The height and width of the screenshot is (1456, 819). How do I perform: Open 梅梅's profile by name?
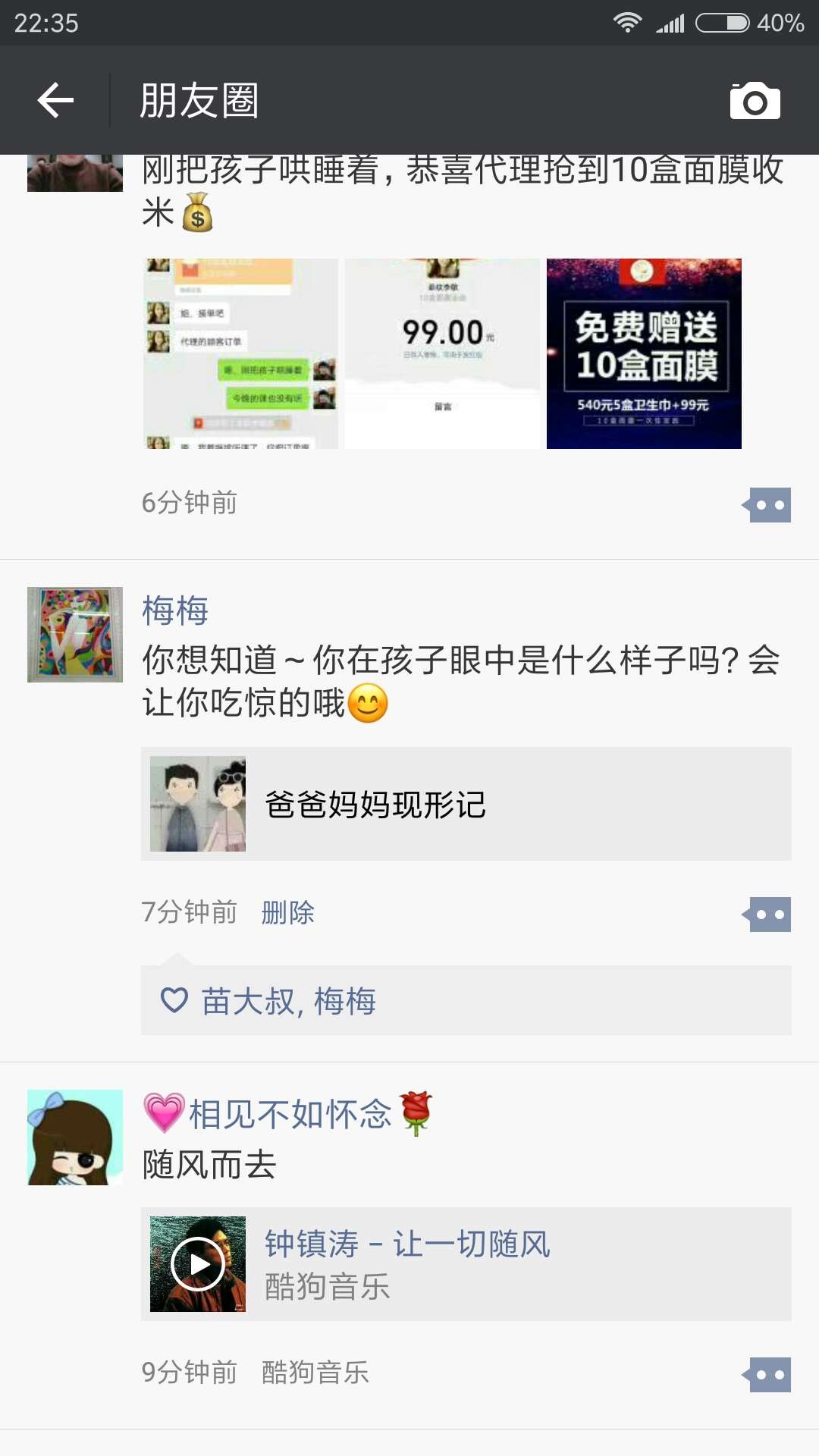175,610
